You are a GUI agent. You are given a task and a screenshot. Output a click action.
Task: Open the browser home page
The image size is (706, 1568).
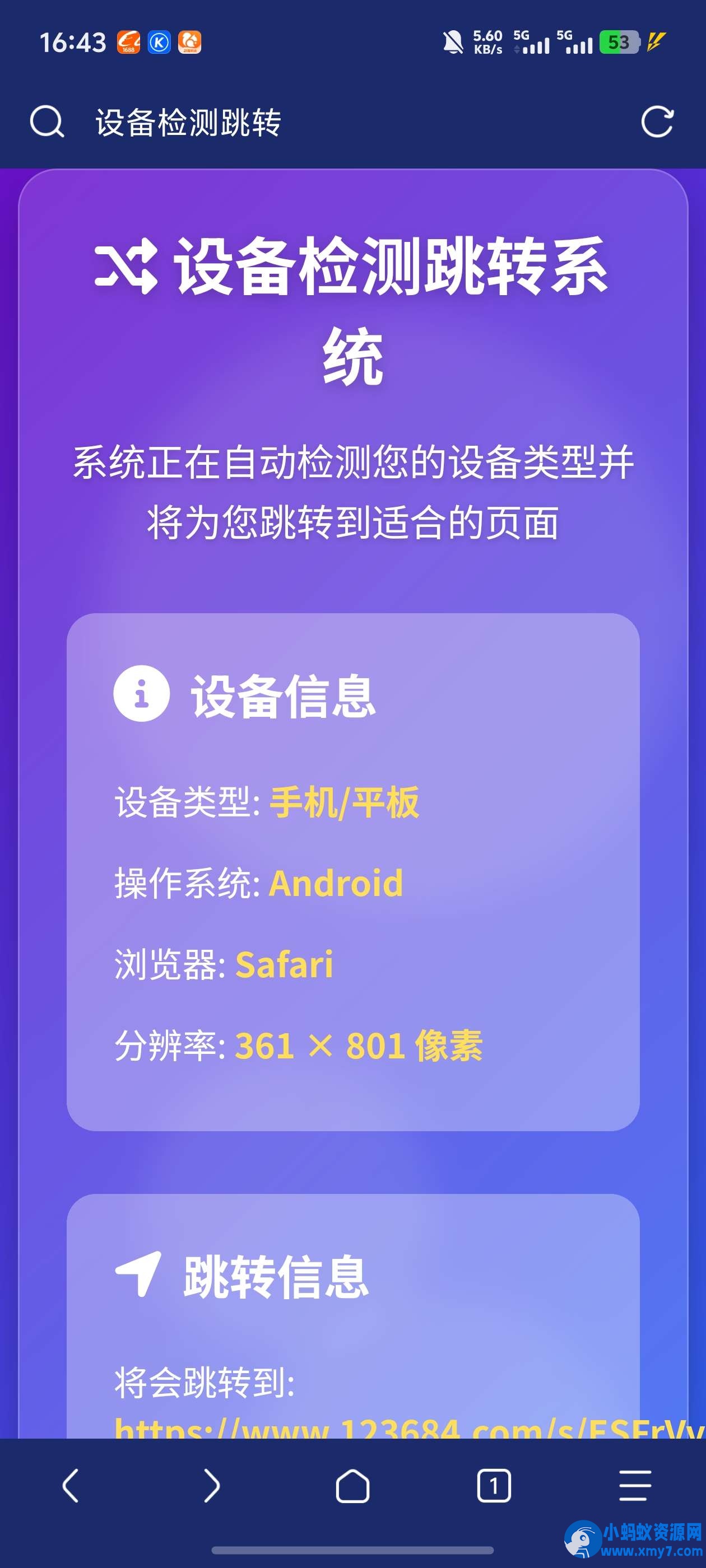(x=352, y=1486)
